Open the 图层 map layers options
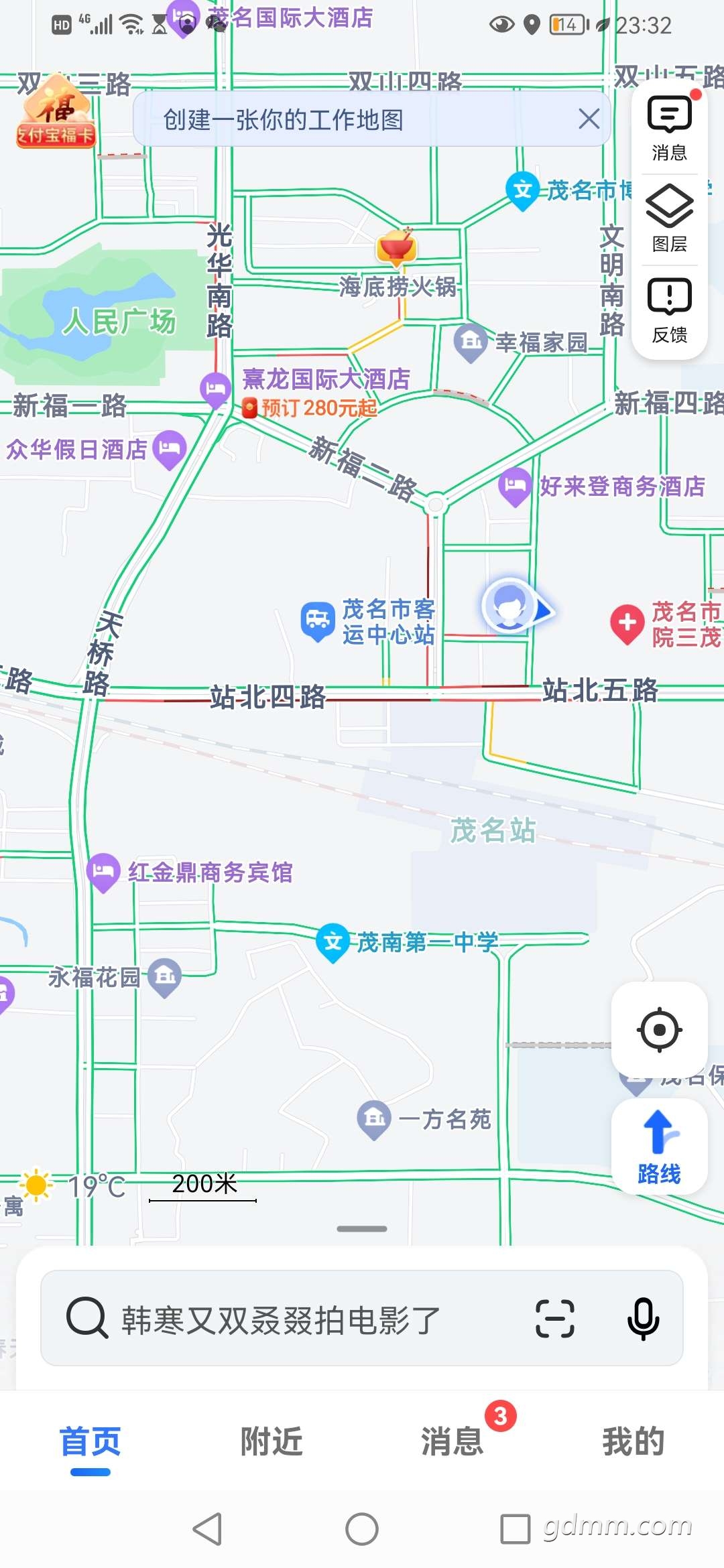The width and height of the screenshot is (724, 1568). pyautogui.click(x=669, y=218)
